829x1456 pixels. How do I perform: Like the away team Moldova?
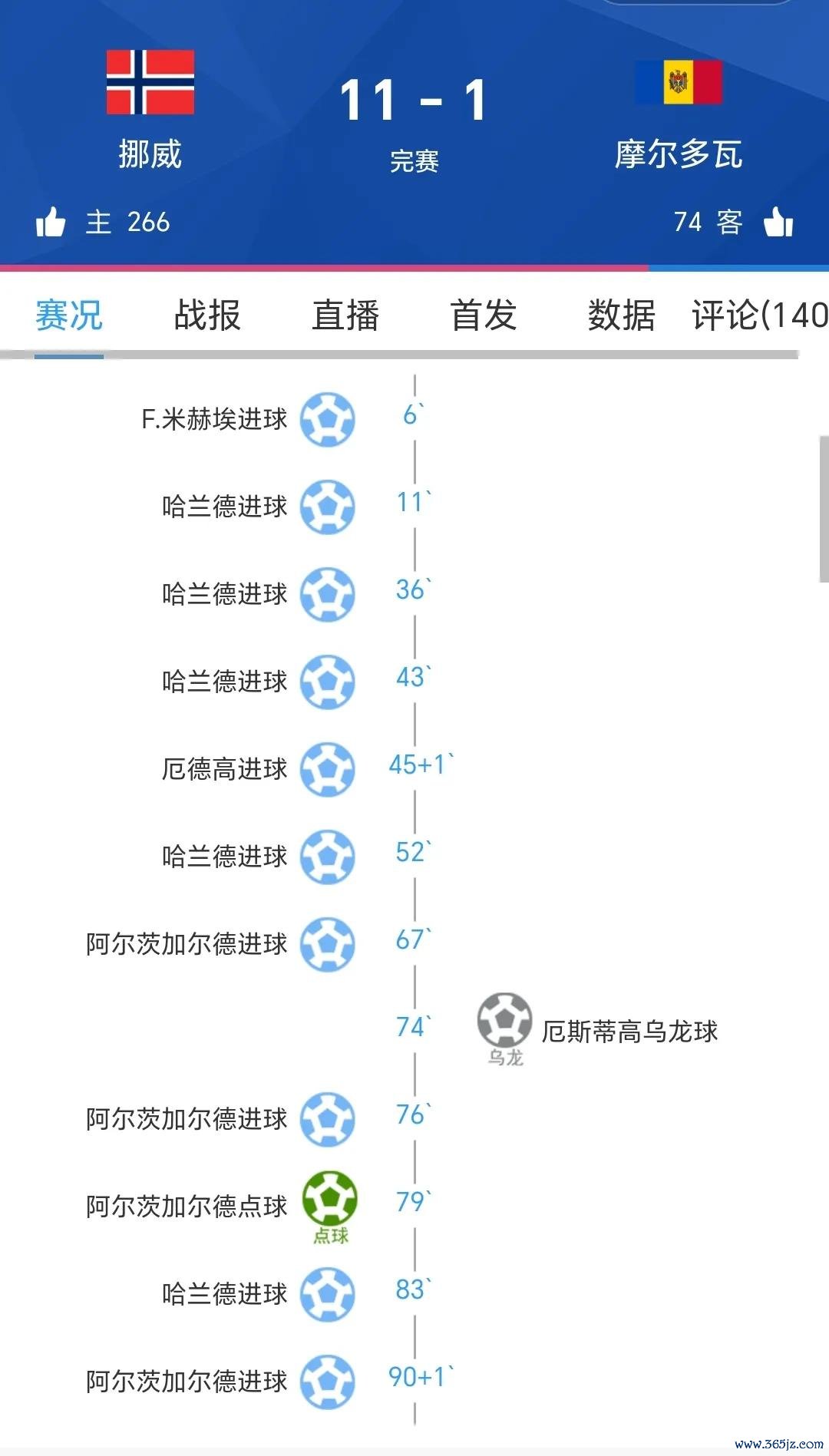[778, 222]
